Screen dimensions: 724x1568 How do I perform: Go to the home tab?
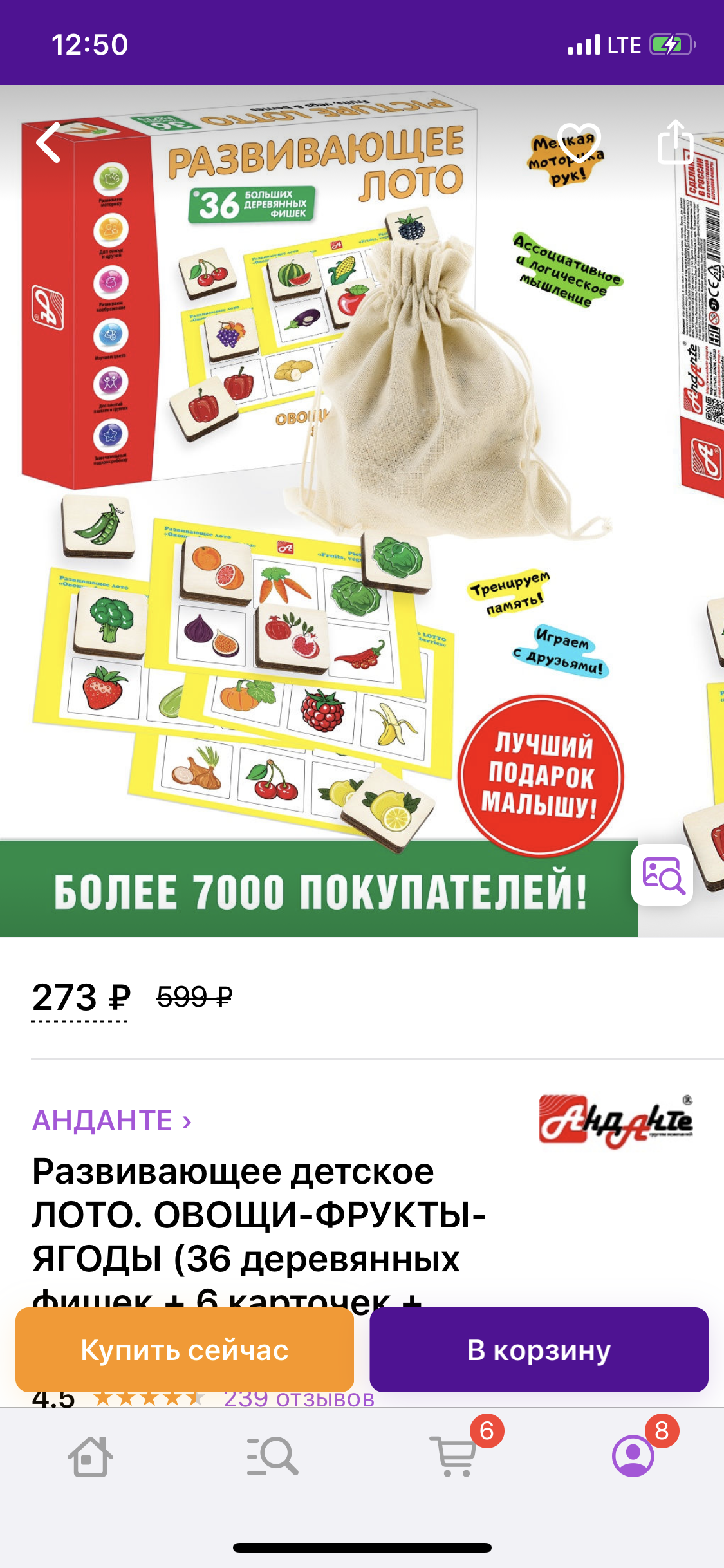[90, 1456]
